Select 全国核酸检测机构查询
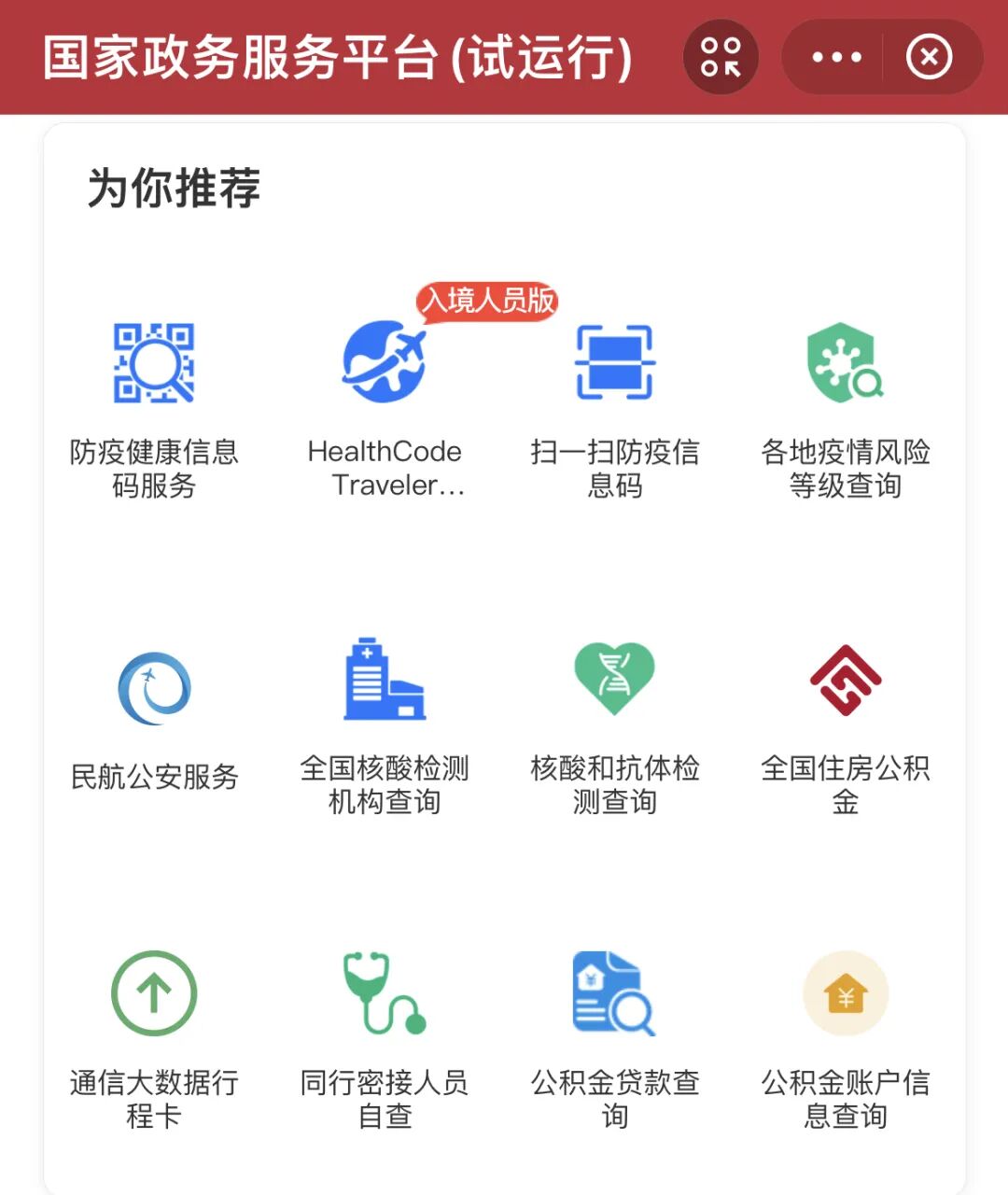Screen dimensions: 1008x1195 point(385,681)
